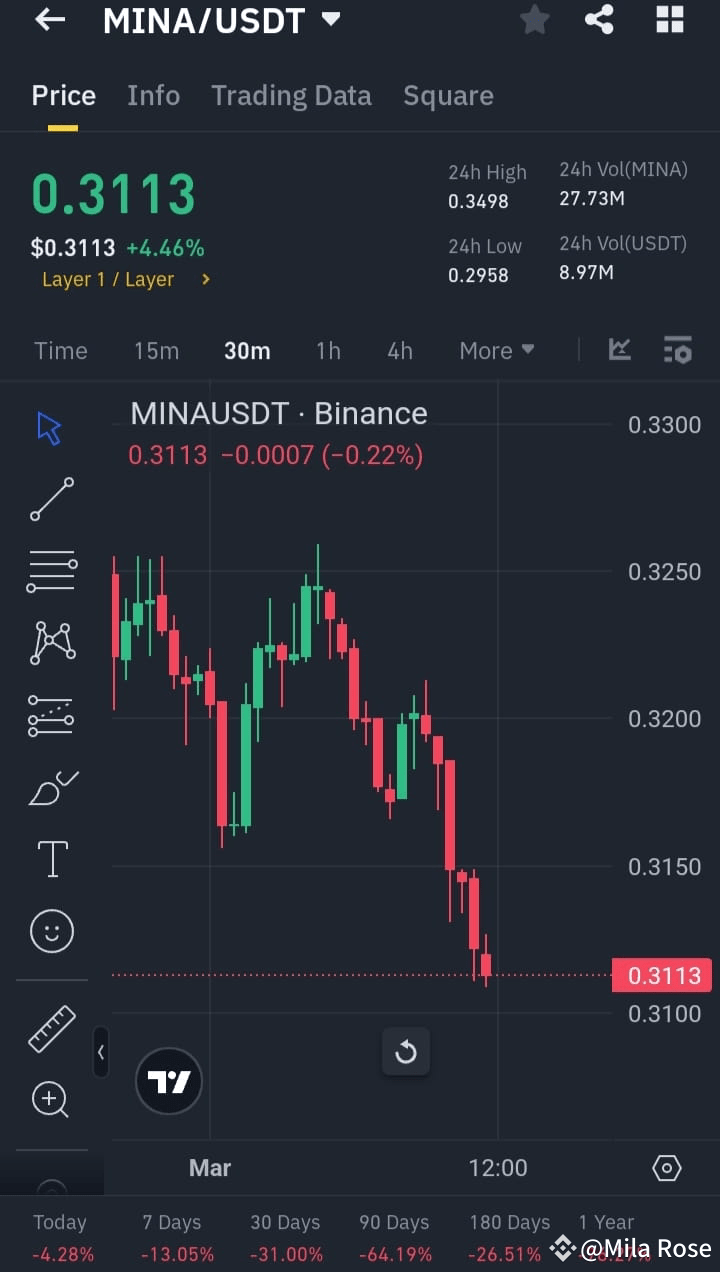This screenshot has height=1272, width=720.
Task: Toggle MINA/USDT as a favorite
Action: [x=534, y=20]
